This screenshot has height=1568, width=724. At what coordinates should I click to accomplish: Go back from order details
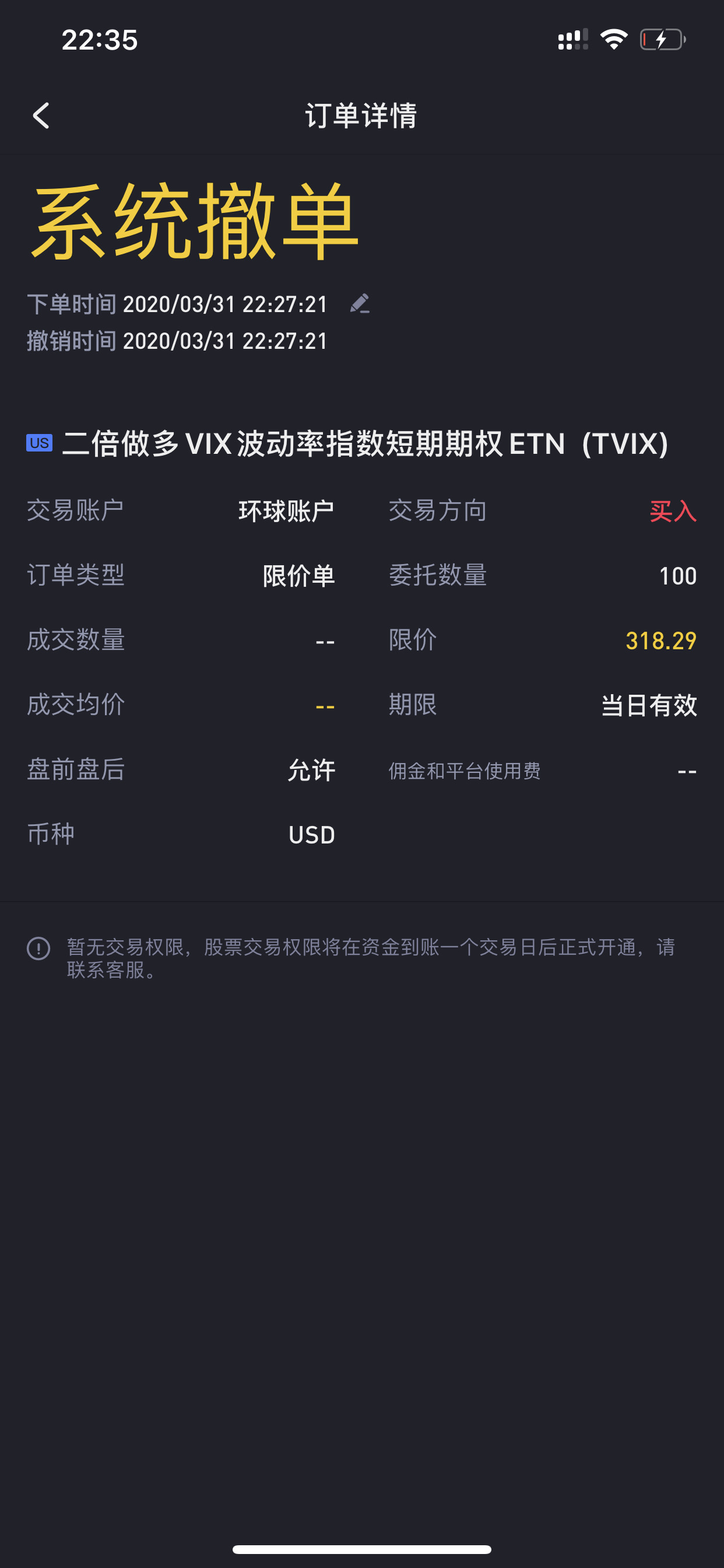pos(41,115)
